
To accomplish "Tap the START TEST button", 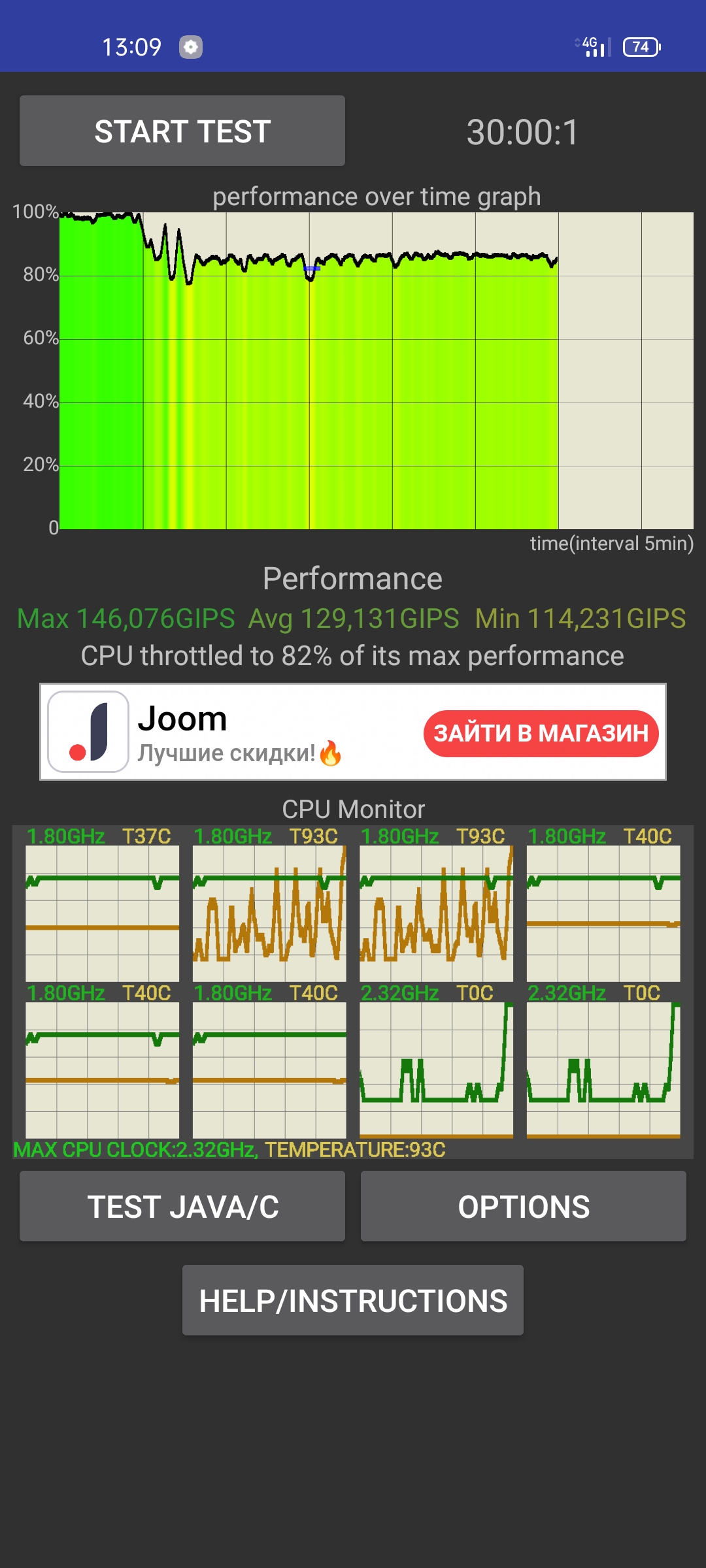I will 182,131.
